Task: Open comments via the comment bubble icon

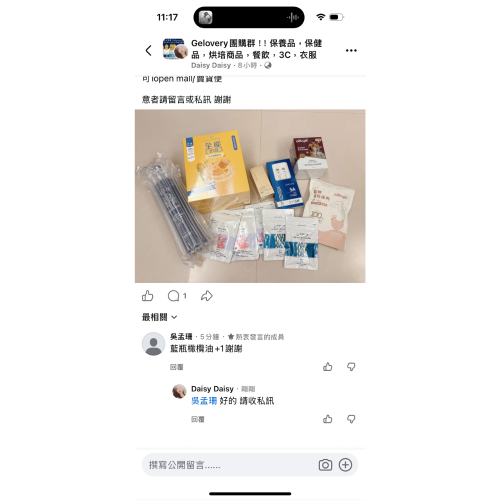Action: click(x=173, y=296)
